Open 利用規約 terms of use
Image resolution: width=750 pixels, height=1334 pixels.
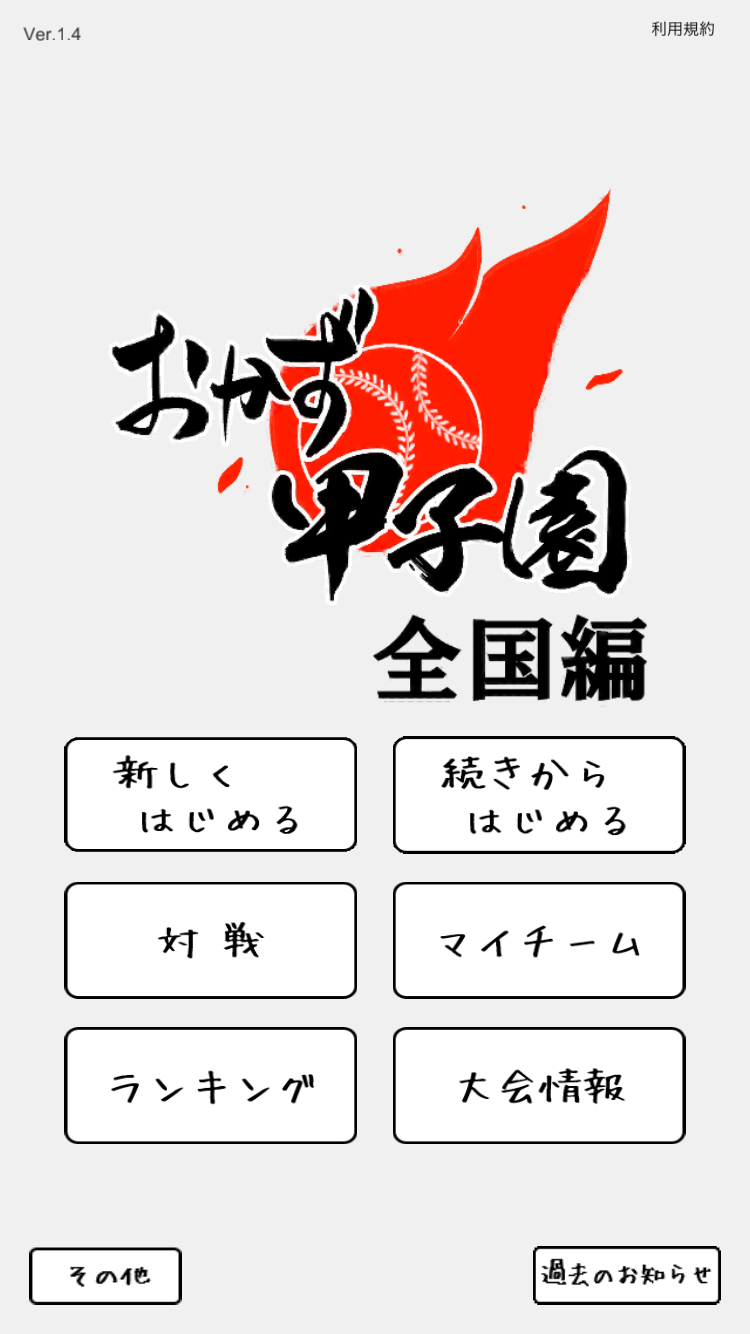point(683,30)
